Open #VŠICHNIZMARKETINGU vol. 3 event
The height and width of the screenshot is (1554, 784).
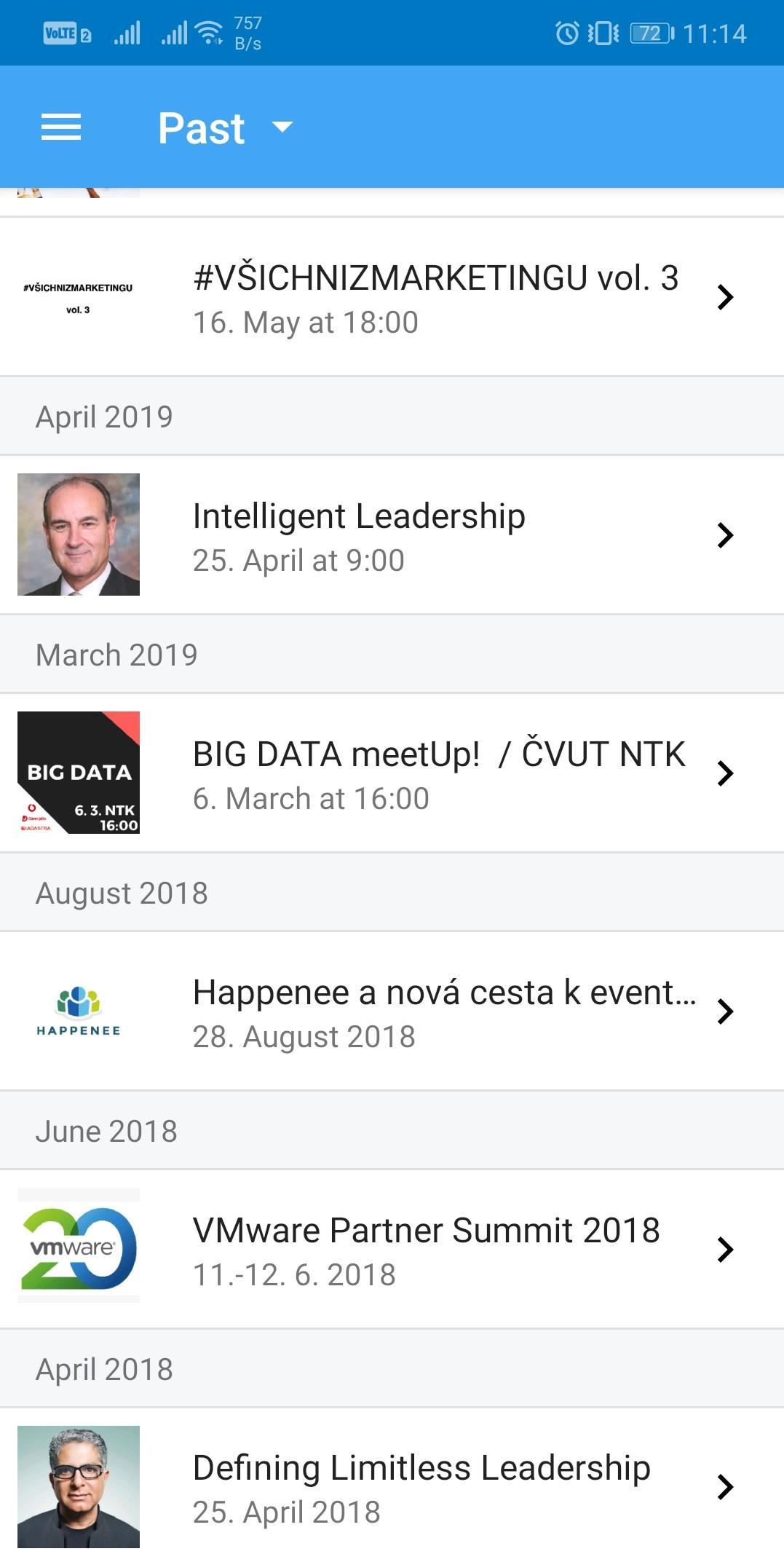pyautogui.click(x=392, y=297)
